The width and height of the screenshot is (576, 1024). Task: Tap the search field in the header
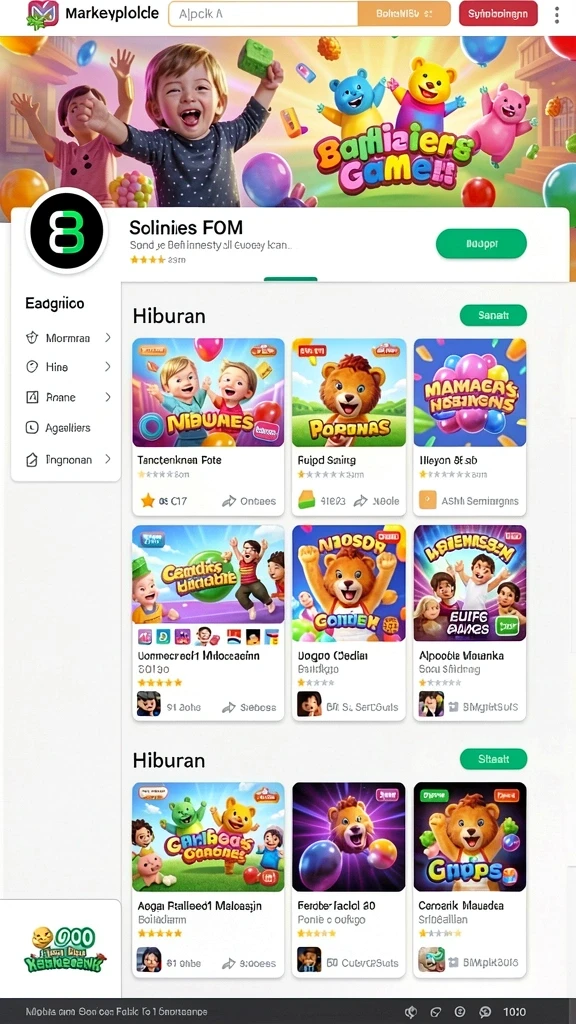(263, 14)
